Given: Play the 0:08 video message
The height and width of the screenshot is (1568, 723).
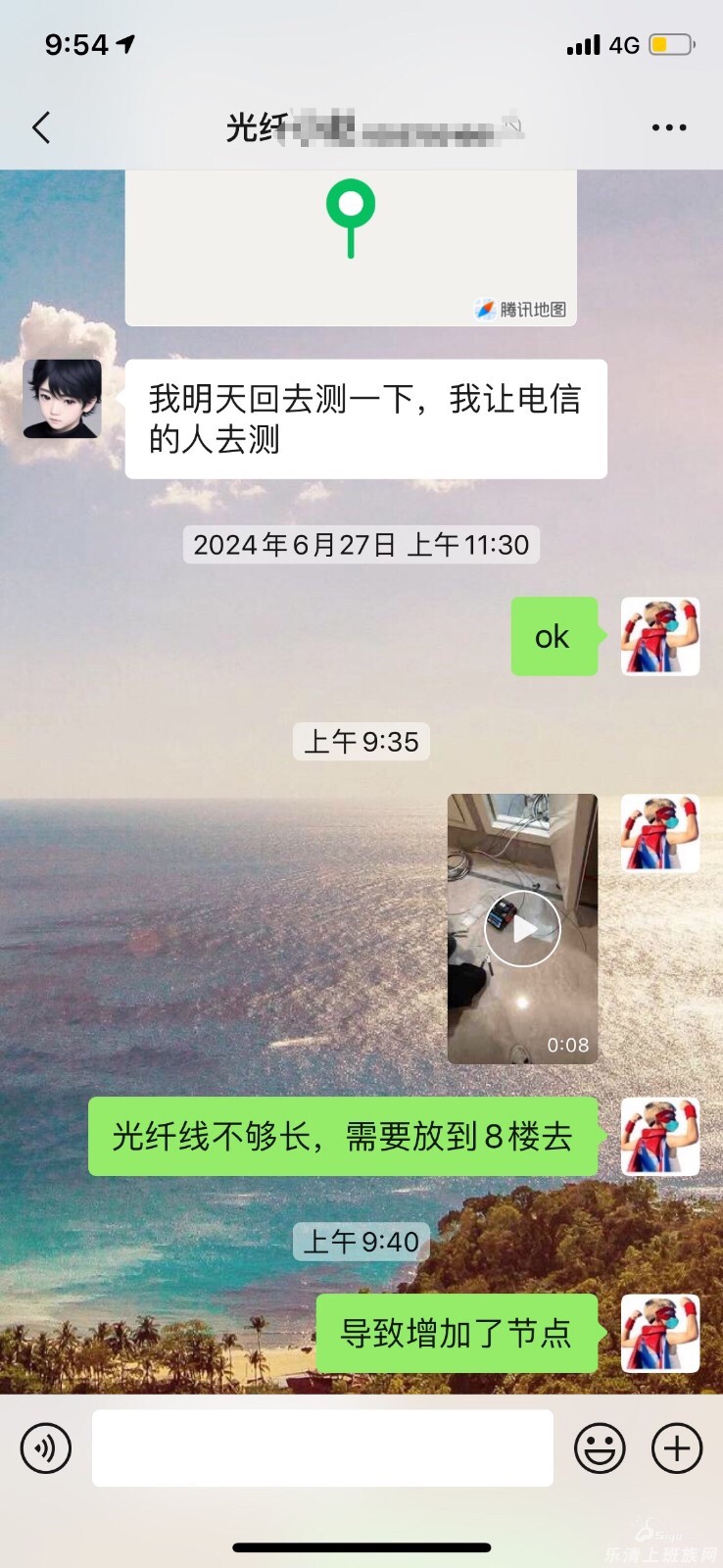Looking at the screenshot, I should pyautogui.click(x=522, y=929).
